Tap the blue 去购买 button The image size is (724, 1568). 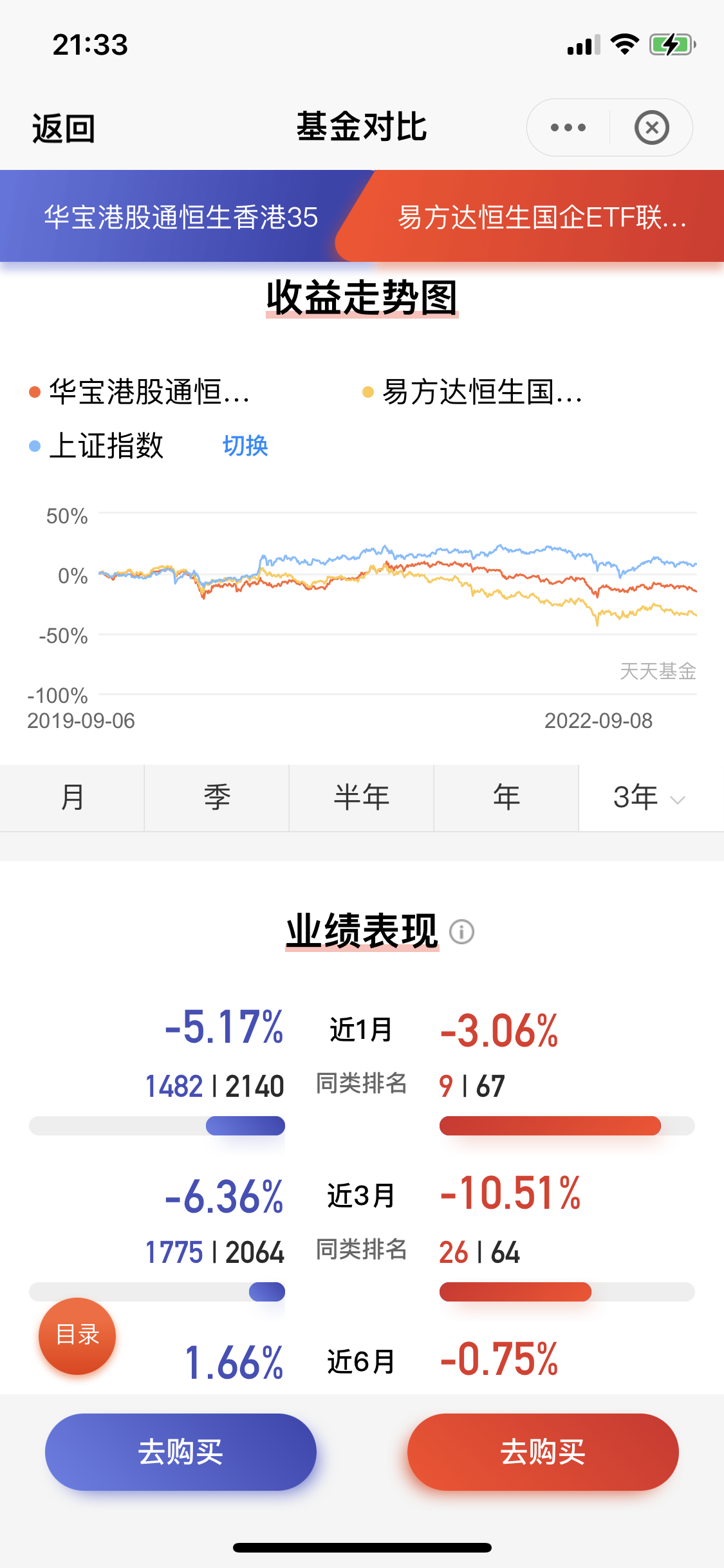tap(181, 1451)
